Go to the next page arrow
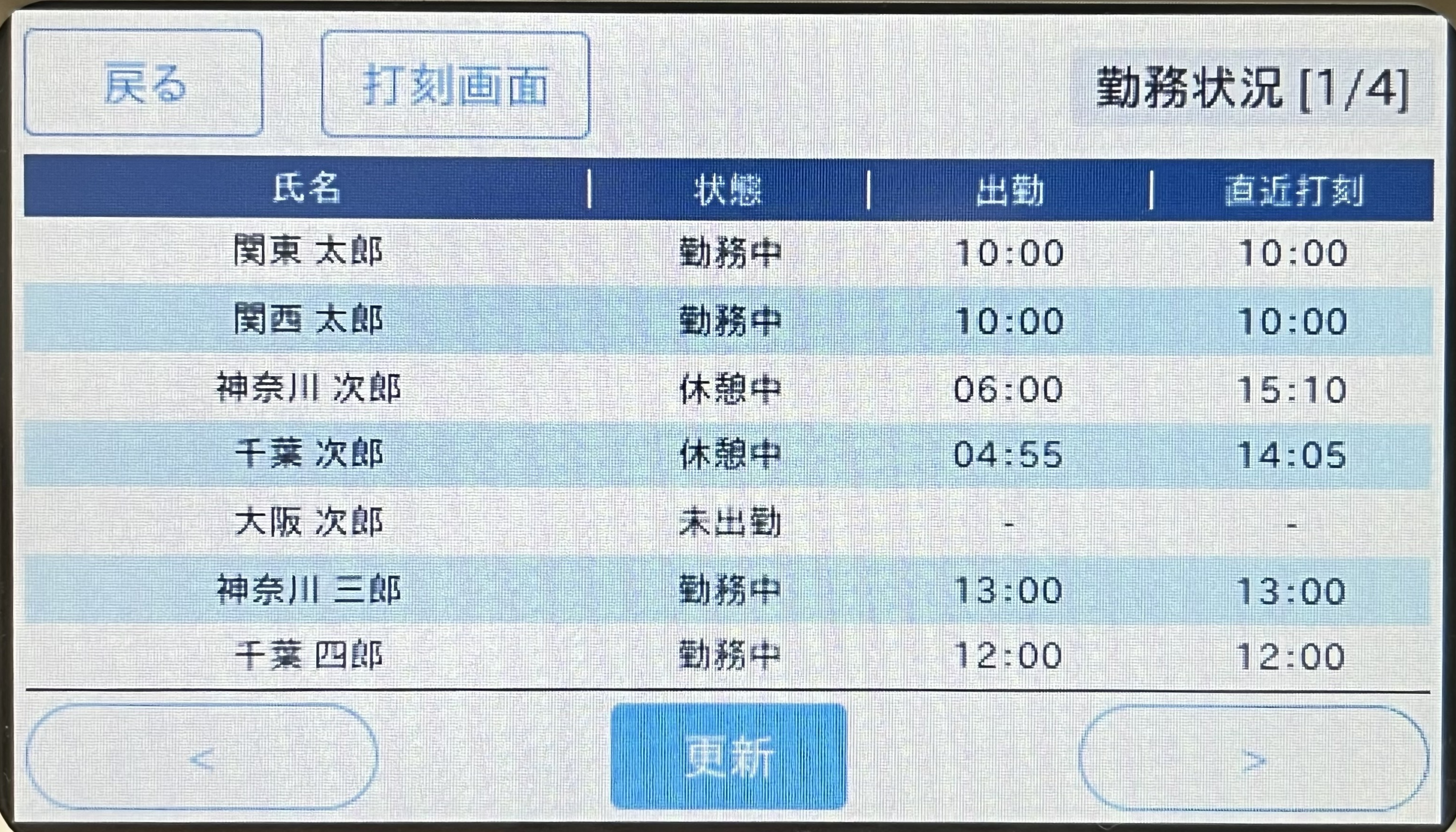The image size is (1456, 832). (1253, 758)
